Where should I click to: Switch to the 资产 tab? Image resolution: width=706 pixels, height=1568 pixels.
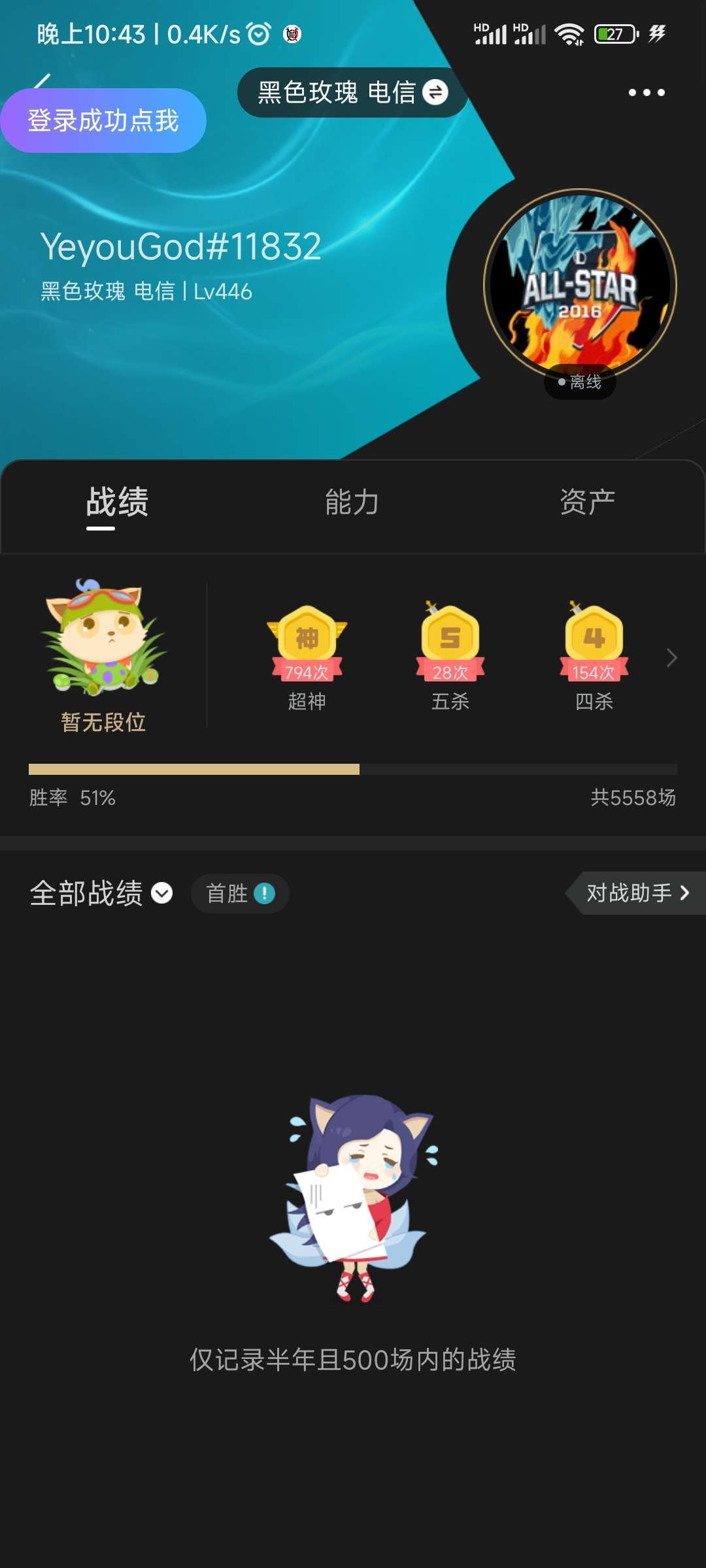click(x=588, y=502)
